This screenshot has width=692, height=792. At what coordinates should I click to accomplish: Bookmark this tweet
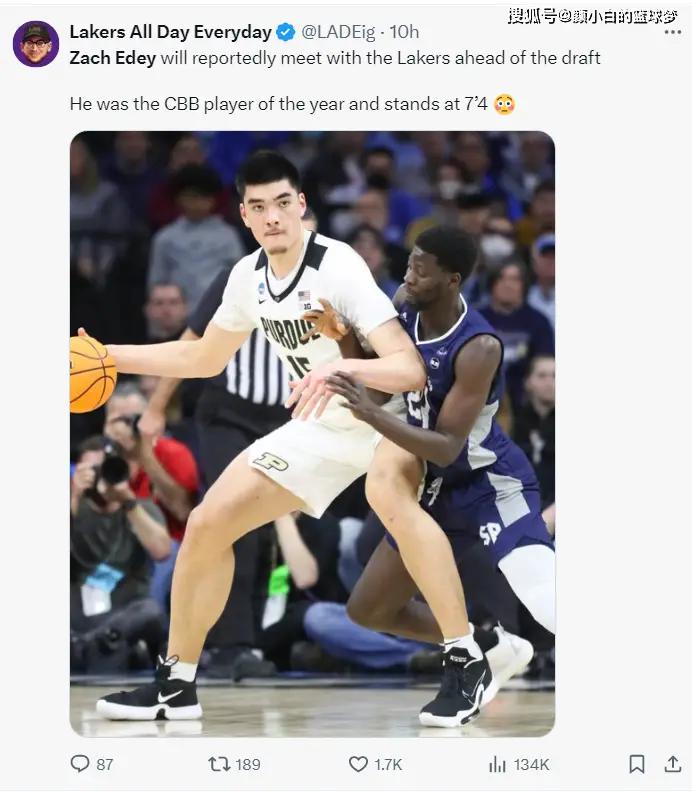[x=637, y=764]
